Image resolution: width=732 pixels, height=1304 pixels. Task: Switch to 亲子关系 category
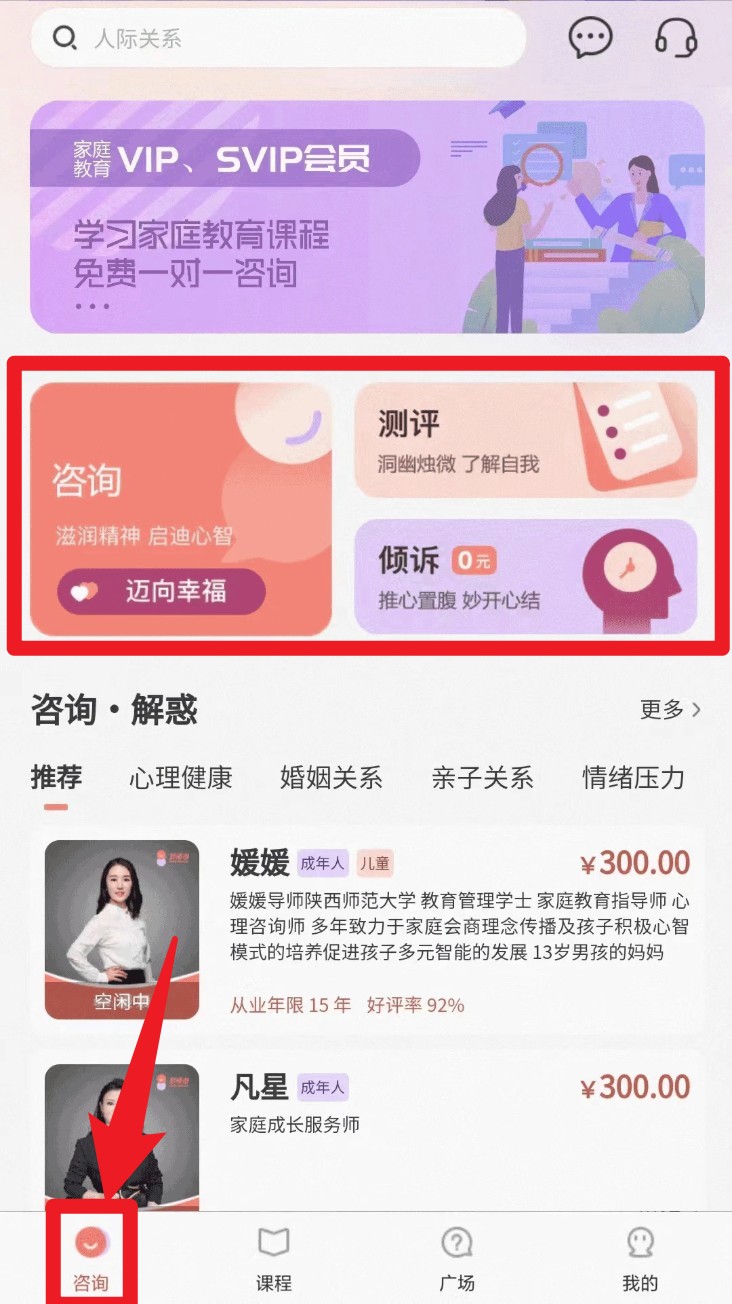(x=482, y=778)
